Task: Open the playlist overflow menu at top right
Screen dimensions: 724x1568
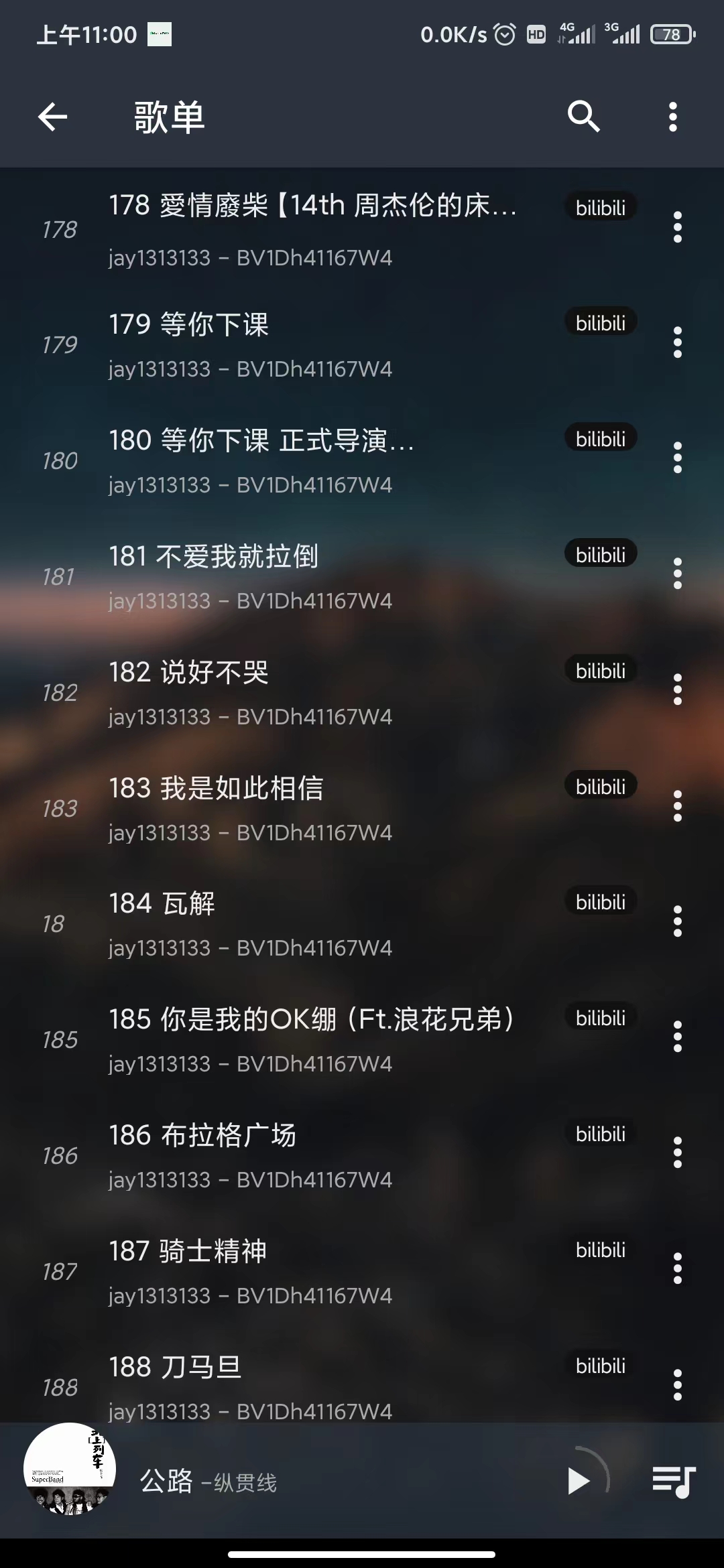Action: [673, 117]
